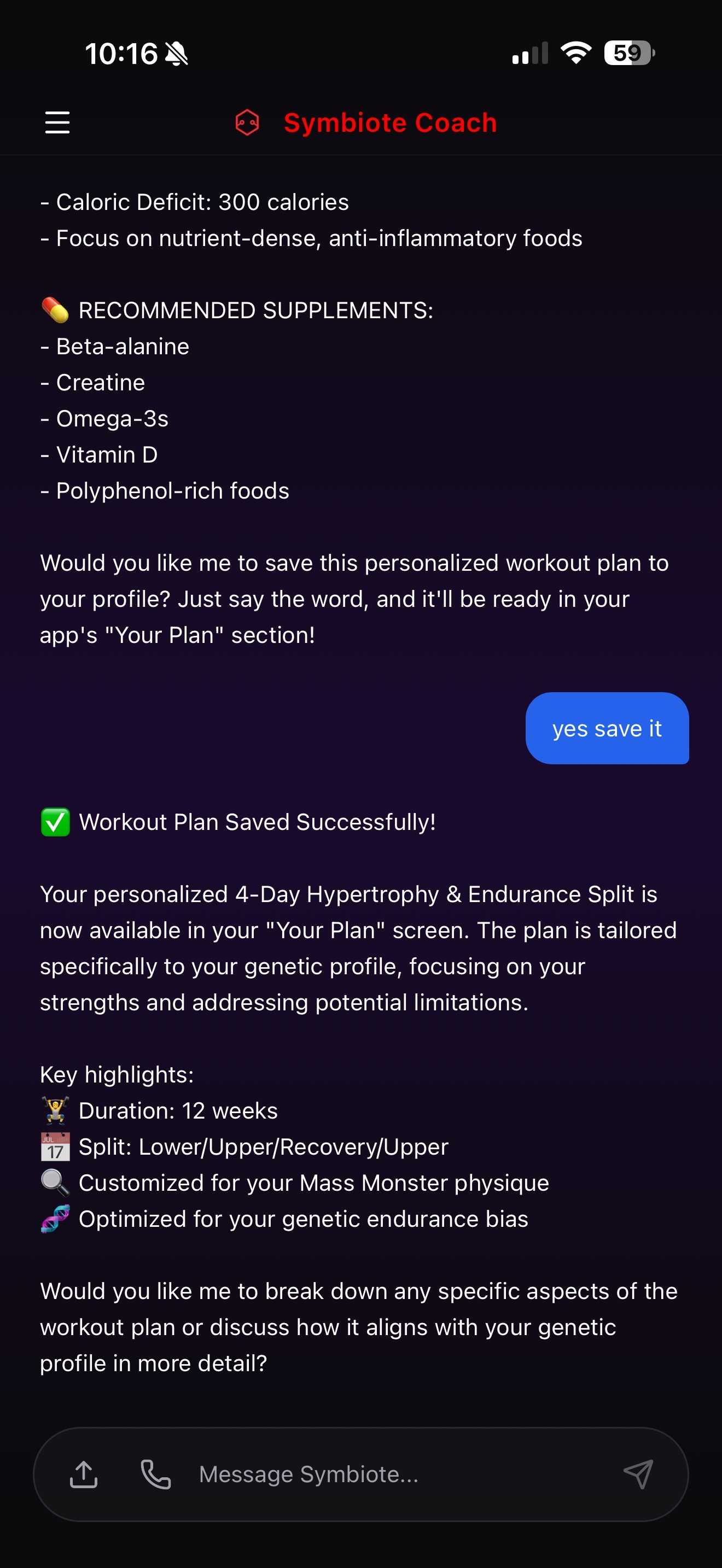Tap the green checkmark beside Workout Plan Saved
Screen dimensions: 722x1568
(55, 821)
